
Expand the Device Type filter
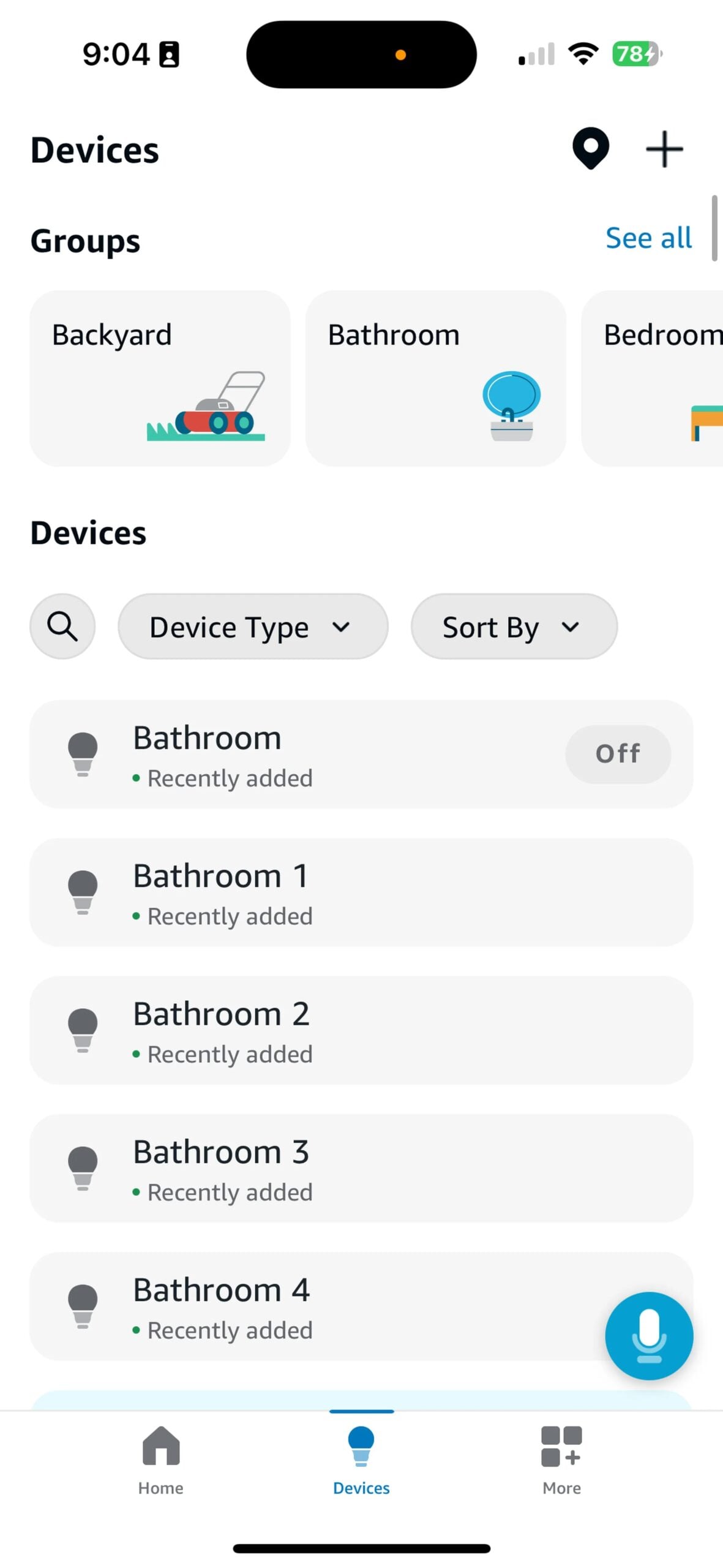[253, 626]
